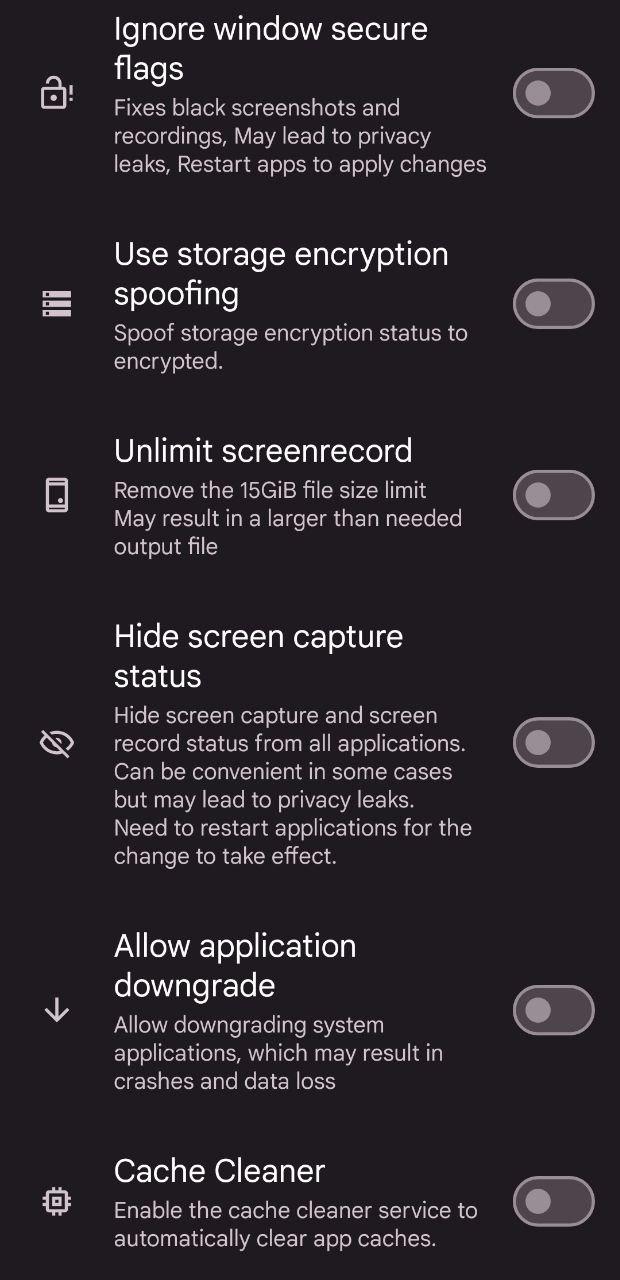Enable Ignore window secure flags switch

[x=554, y=93]
